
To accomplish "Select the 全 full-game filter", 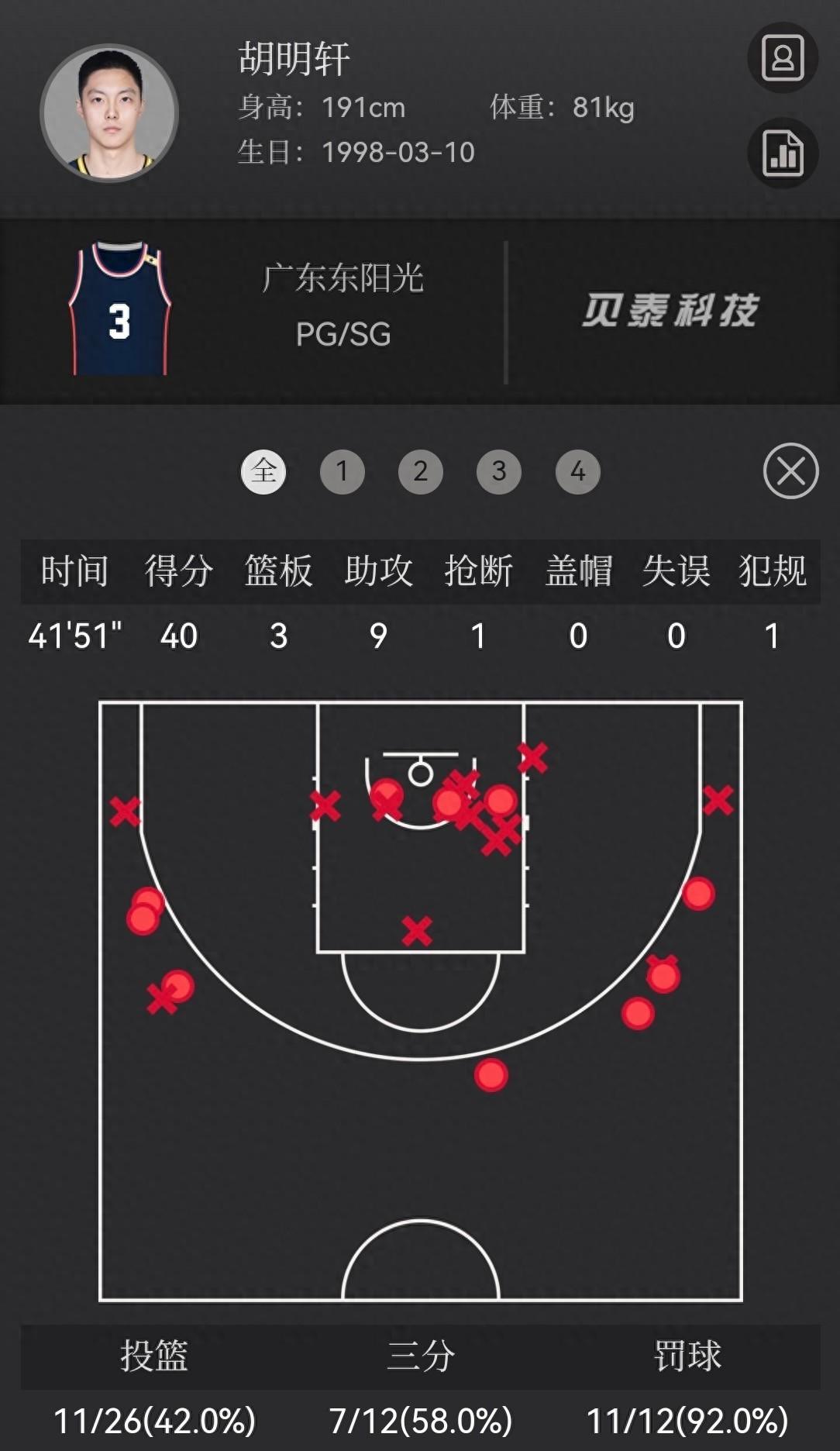I will tap(263, 471).
